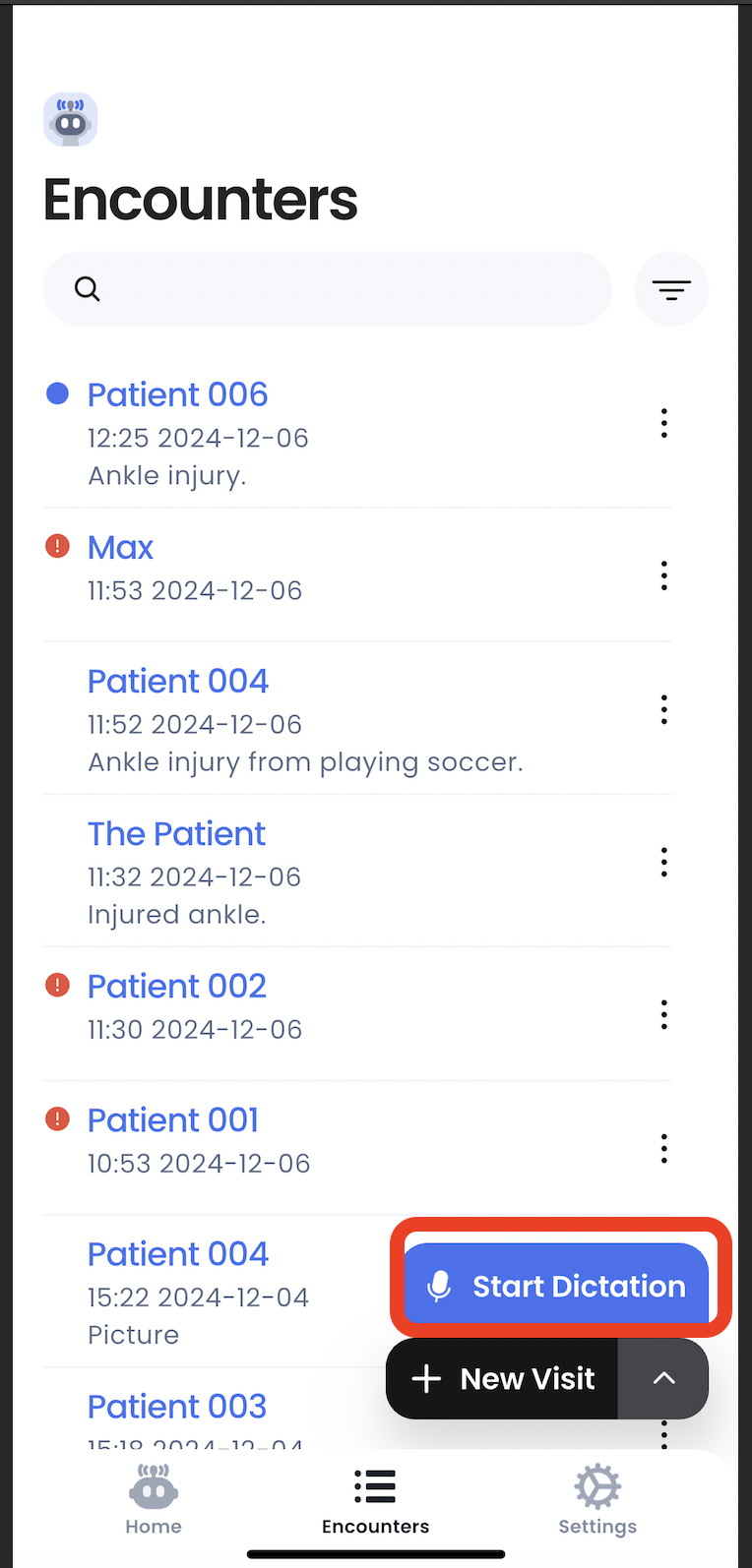Image resolution: width=752 pixels, height=1568 pixels.
Task: Go to the Settings tab
Action: (x=597, y=1499)
